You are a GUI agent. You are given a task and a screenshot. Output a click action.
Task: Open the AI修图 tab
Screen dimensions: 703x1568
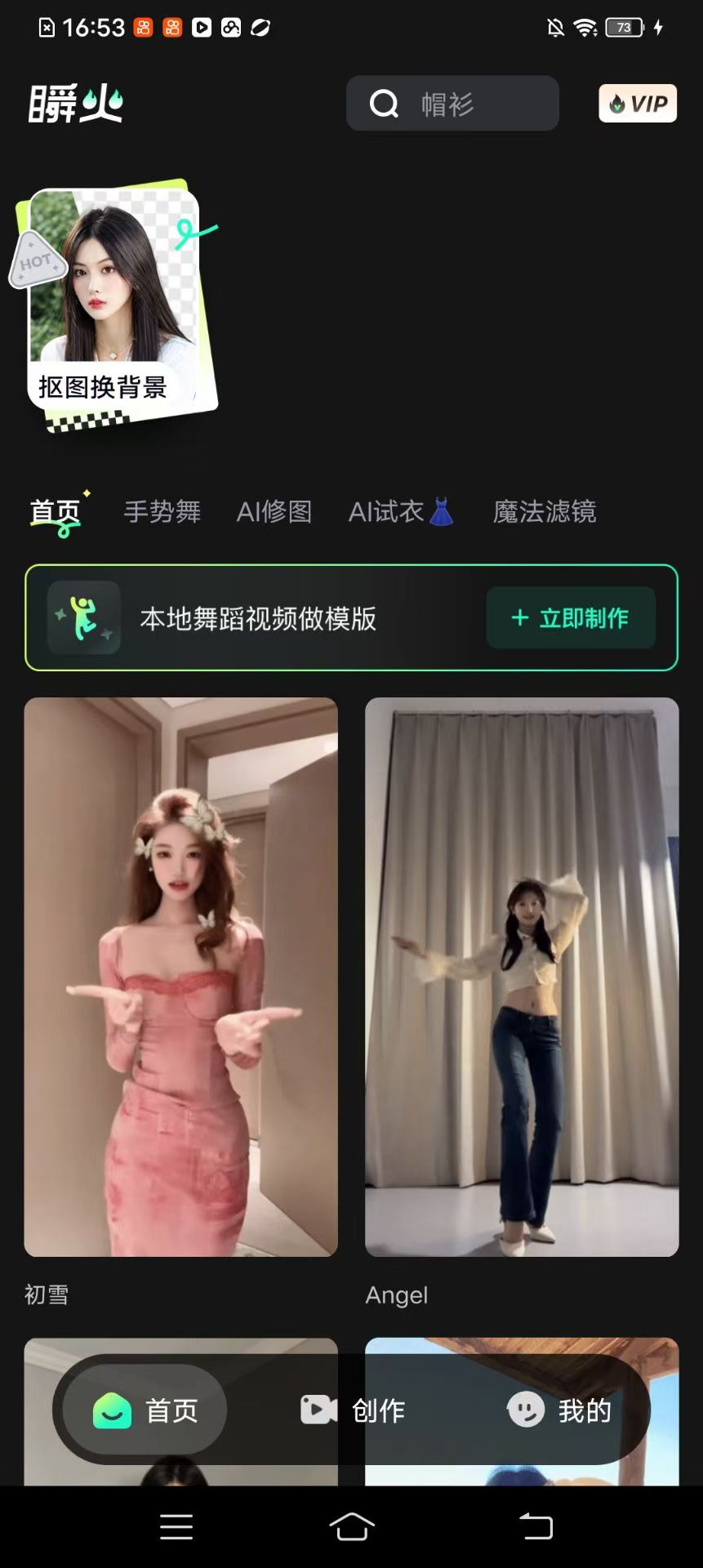pos(274,511)
